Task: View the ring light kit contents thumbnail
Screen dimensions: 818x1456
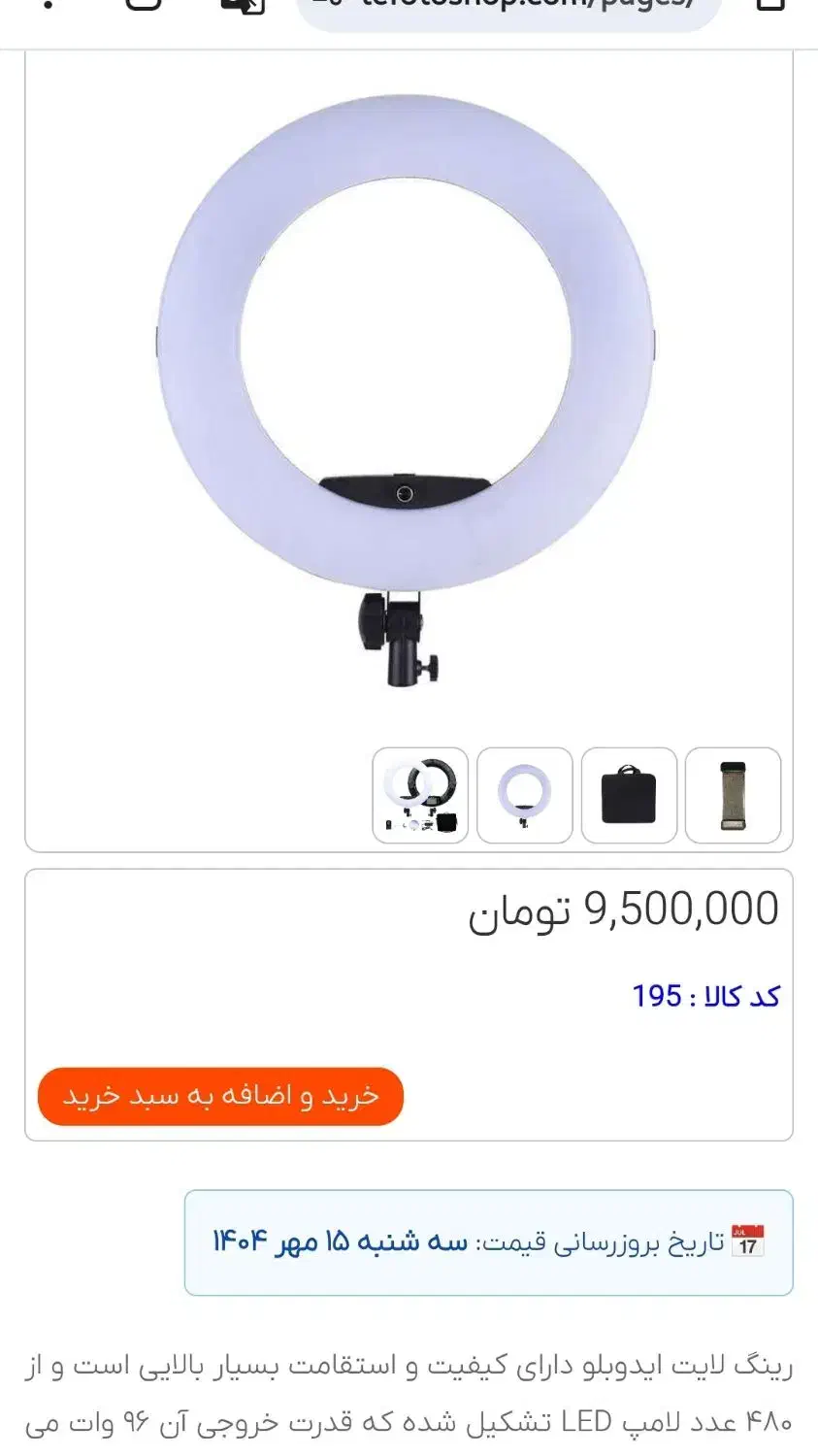Action: [420, 795]
